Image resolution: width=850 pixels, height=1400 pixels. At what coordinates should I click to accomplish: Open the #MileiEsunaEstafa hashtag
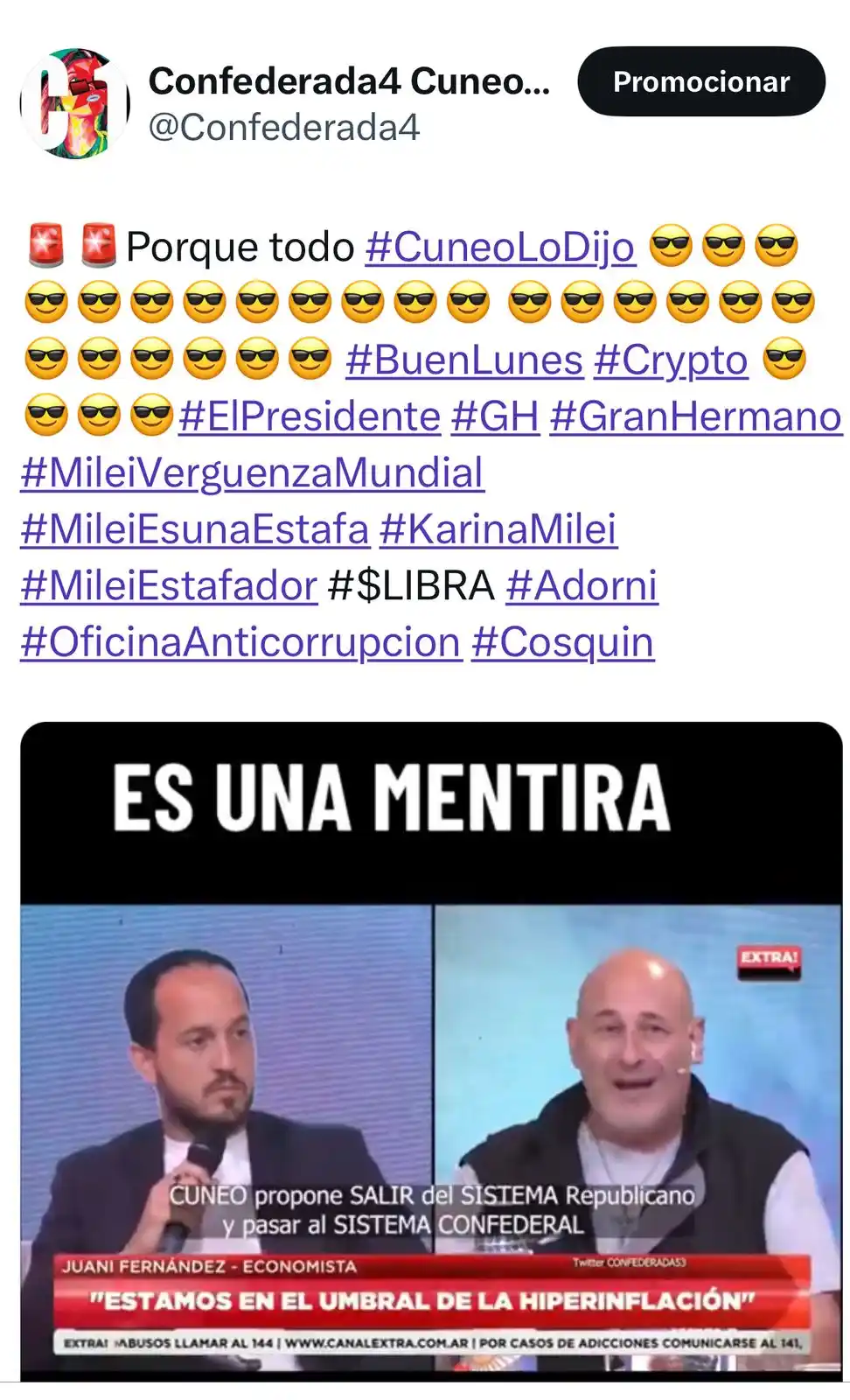(195, 528)
